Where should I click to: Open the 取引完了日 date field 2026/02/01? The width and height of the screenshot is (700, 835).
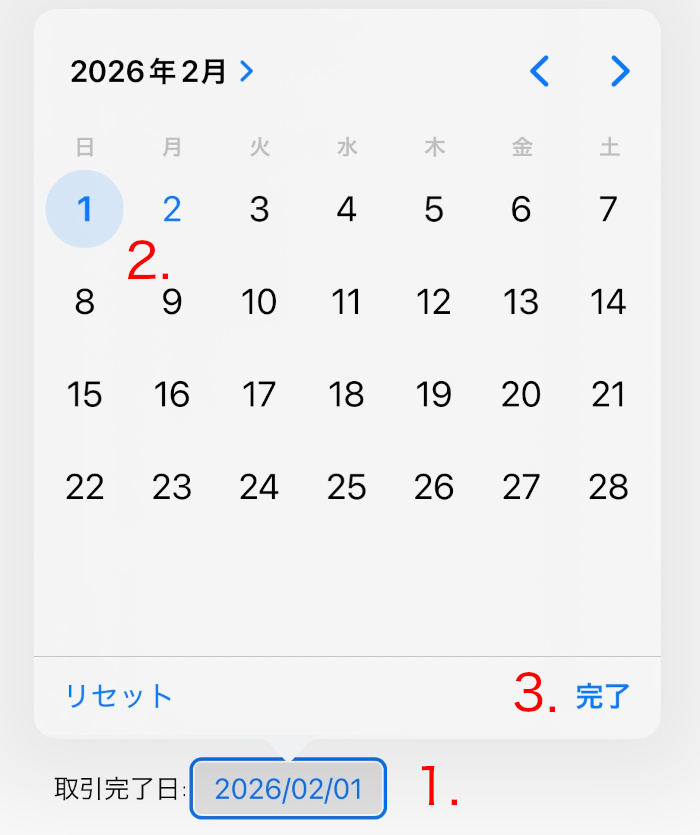tap(288, 788)
